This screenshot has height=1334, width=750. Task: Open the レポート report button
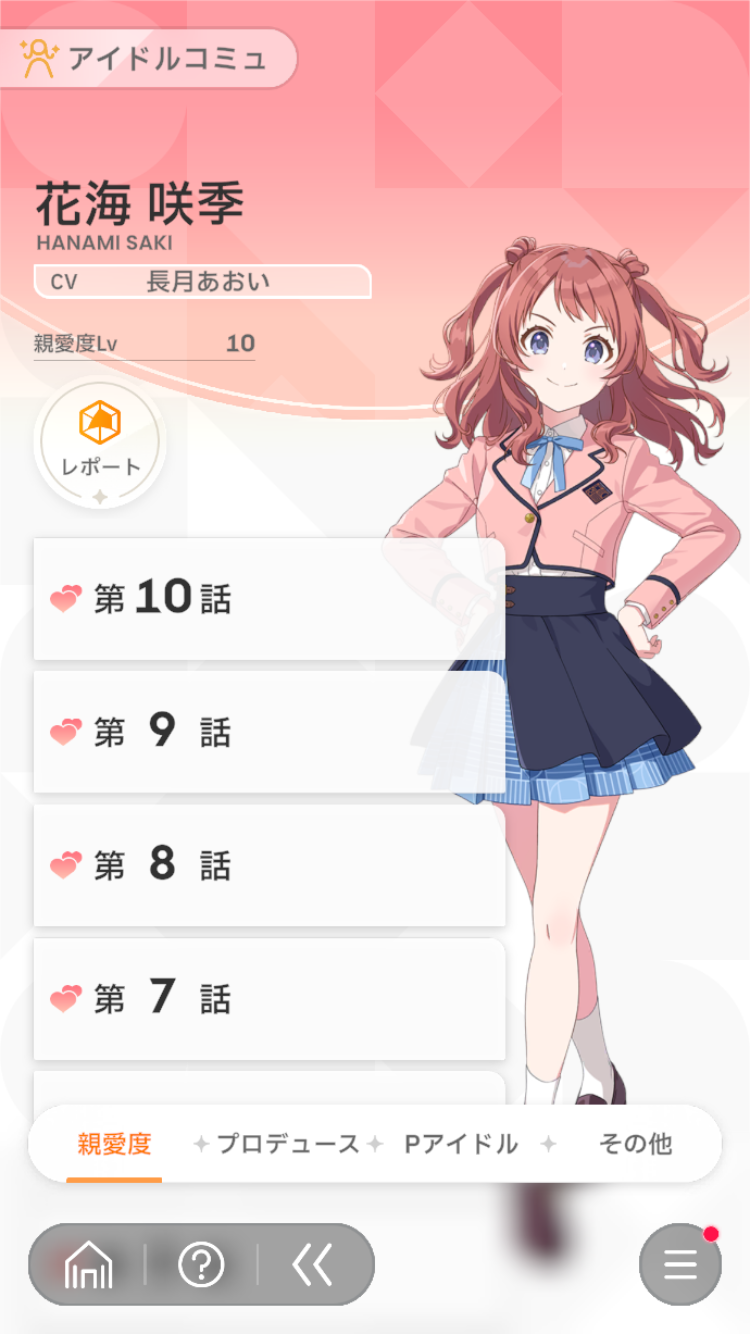tap(100, 442)
